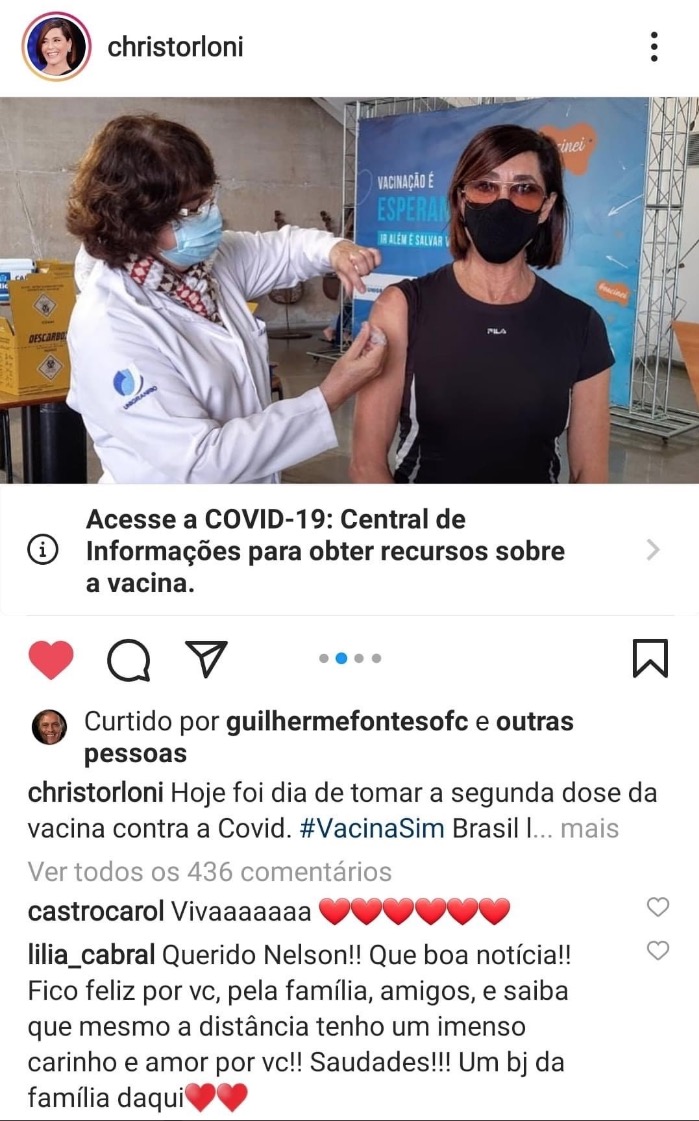
Task: Open the comment bubble under the post
Action: click(x=129, y=659)
